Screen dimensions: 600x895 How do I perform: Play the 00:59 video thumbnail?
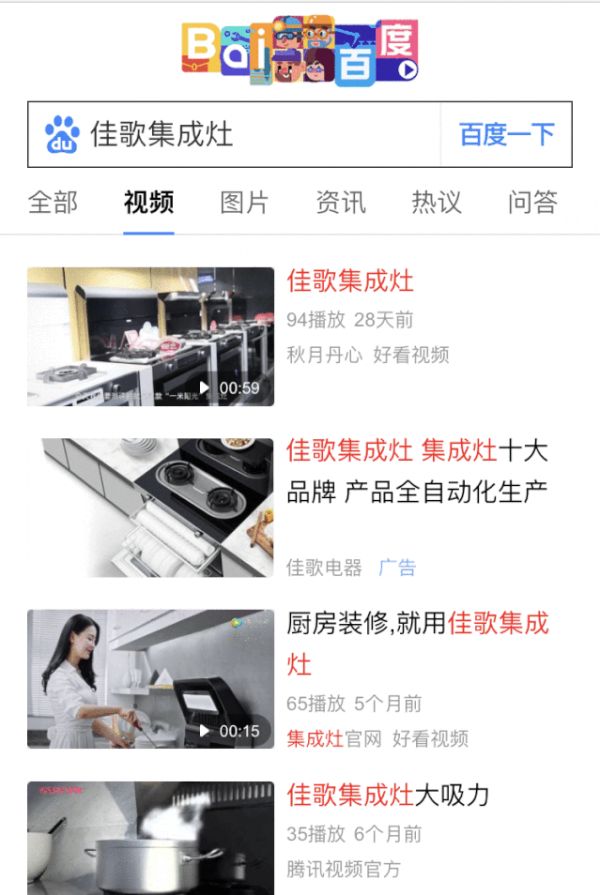click(x=150, y=336)
